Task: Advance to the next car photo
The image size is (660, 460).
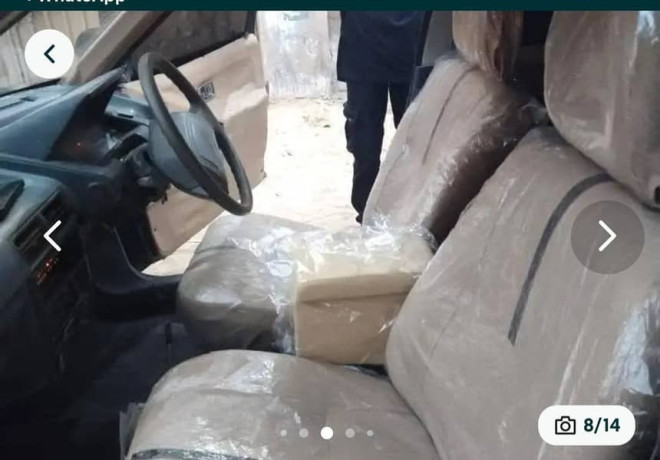Action: pos(607,237)
